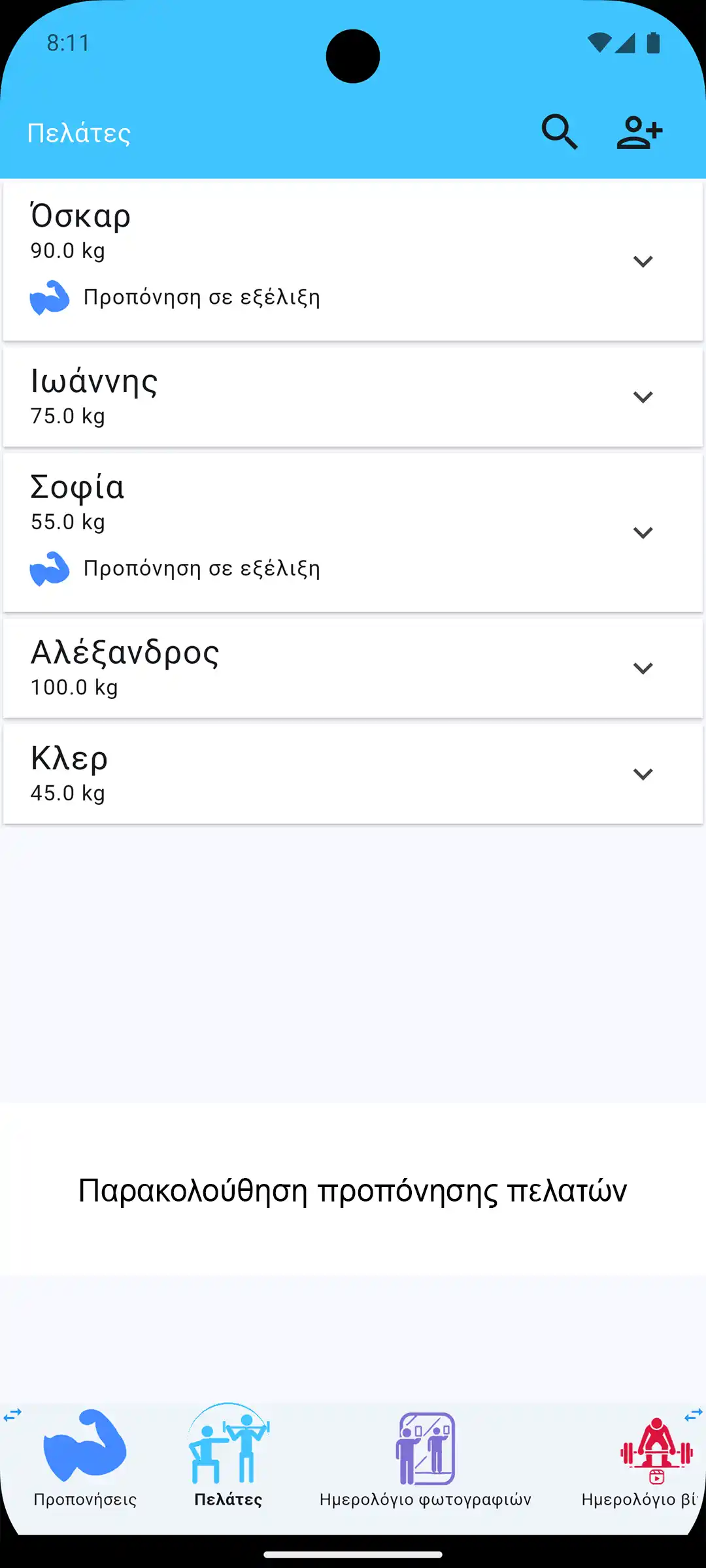Tap the bicep icon next to Σοφία's workout
706x1568 pixels.
tap(52, 568)
